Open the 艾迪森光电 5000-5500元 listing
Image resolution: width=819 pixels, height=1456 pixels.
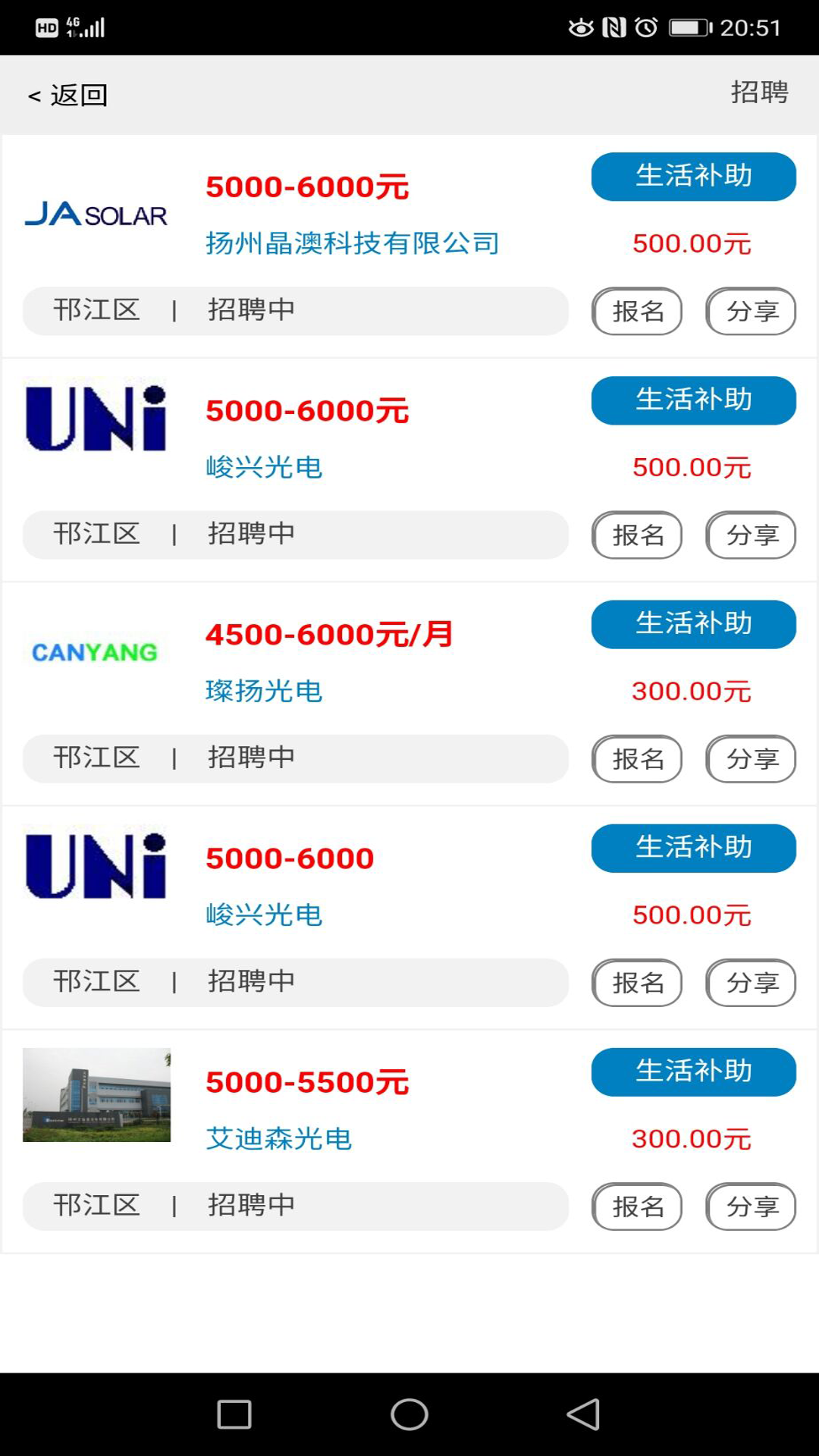307,1082
